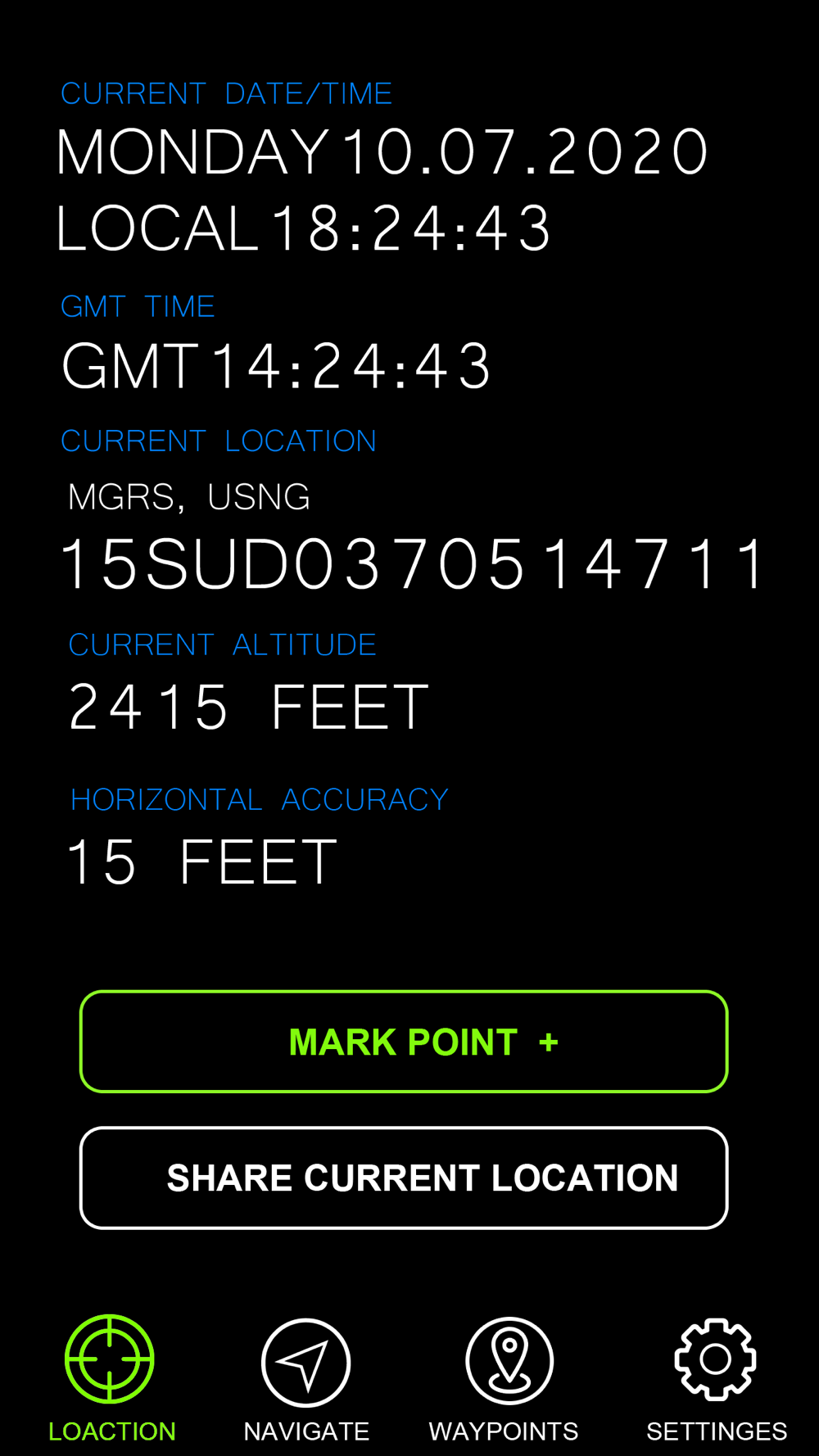
Task: Open the Waypoints tab
Action: tap(504, 1380)
